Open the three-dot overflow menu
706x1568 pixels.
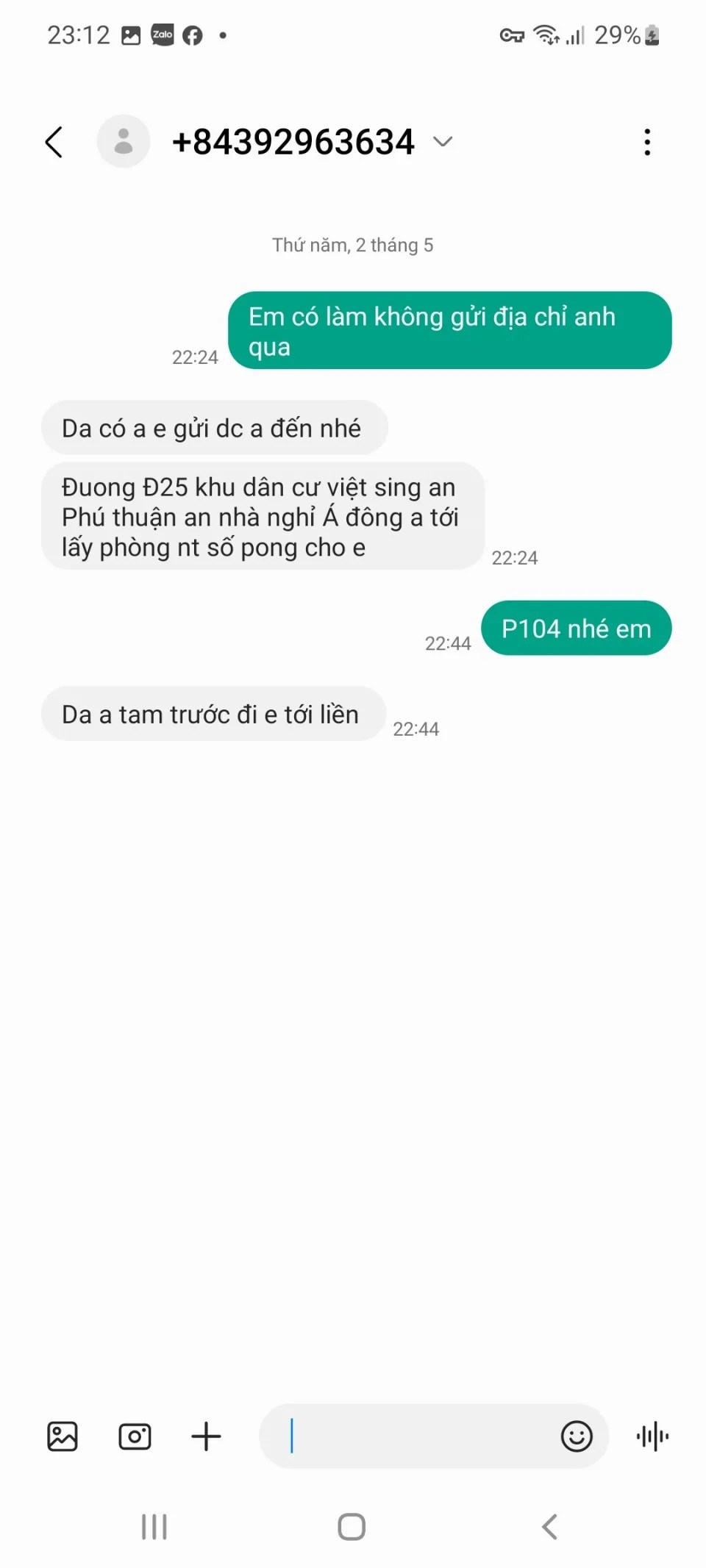click(647, 142)
